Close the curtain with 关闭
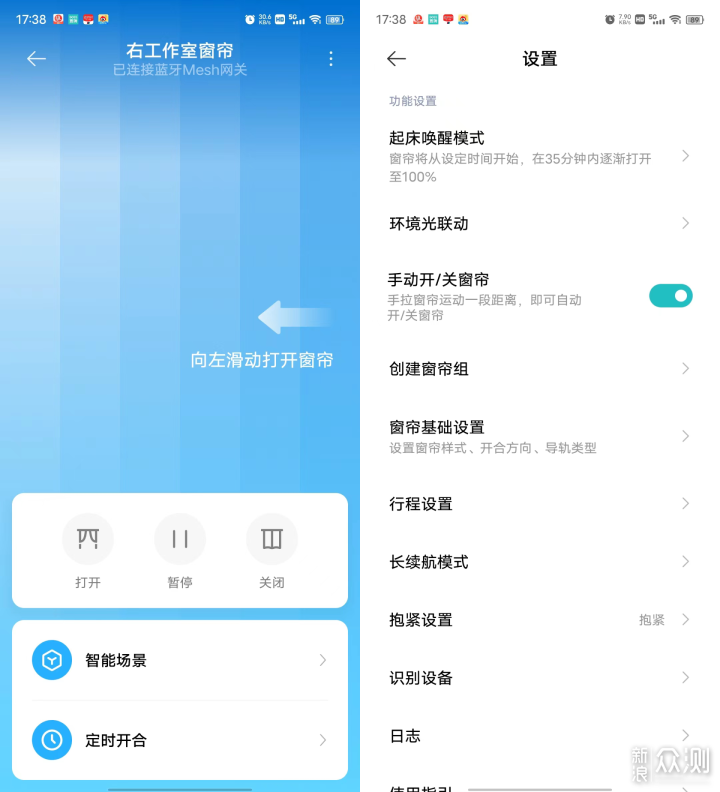The width and height of the screenshot is (720, 792). (x=272, y=541)
